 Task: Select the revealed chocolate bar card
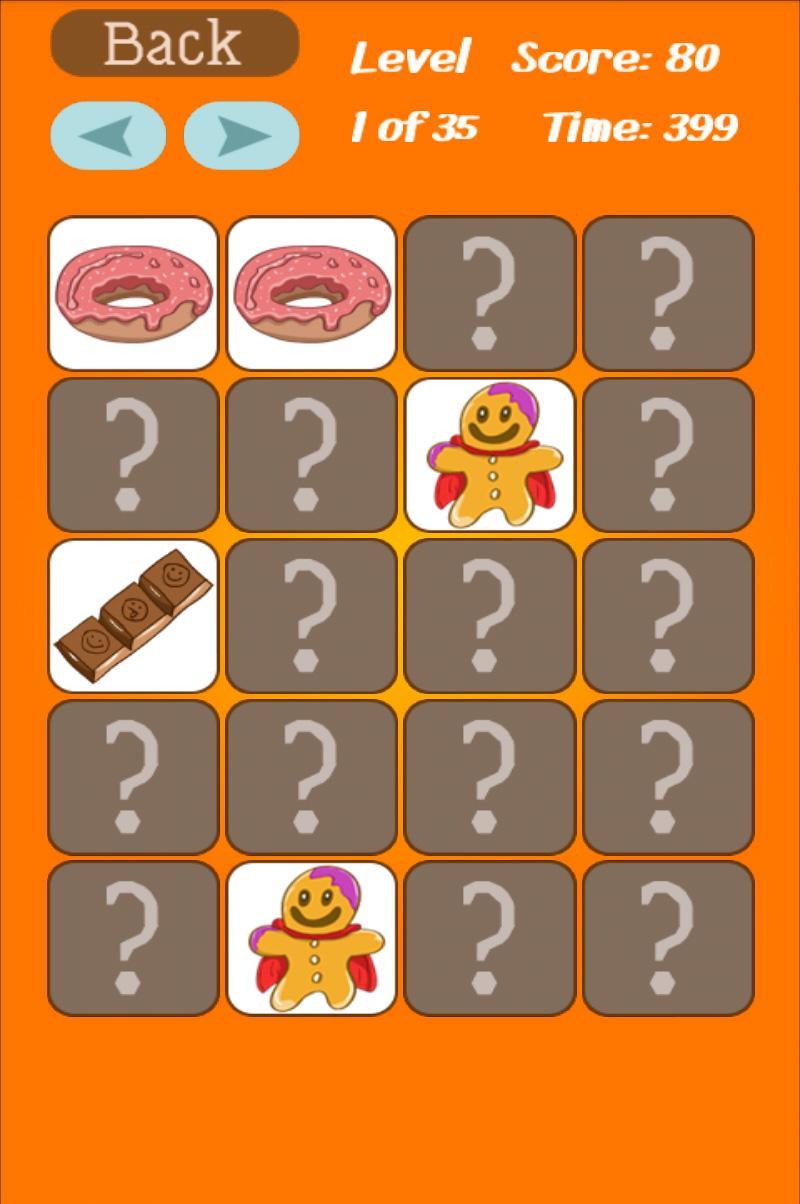[133, 615]
